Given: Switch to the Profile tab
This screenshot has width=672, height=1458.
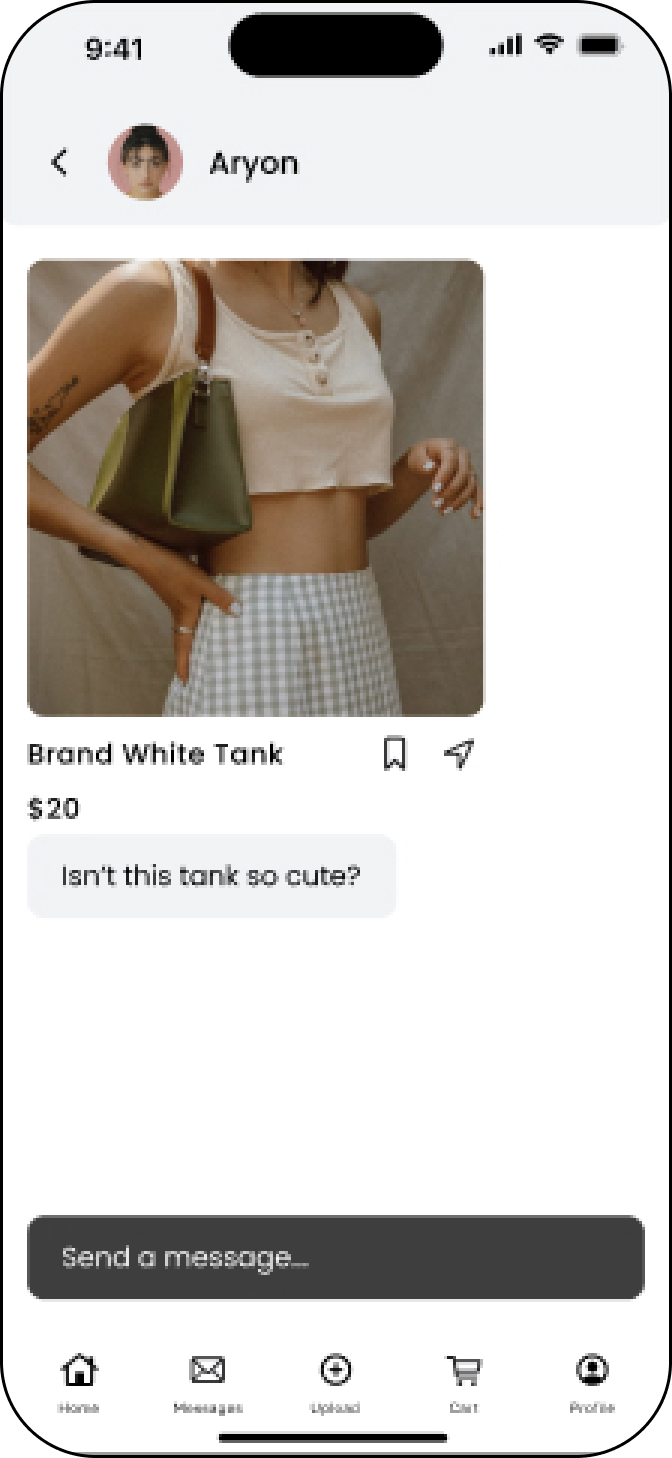Looking at the screenshot, I should (x=592, y=1381).
